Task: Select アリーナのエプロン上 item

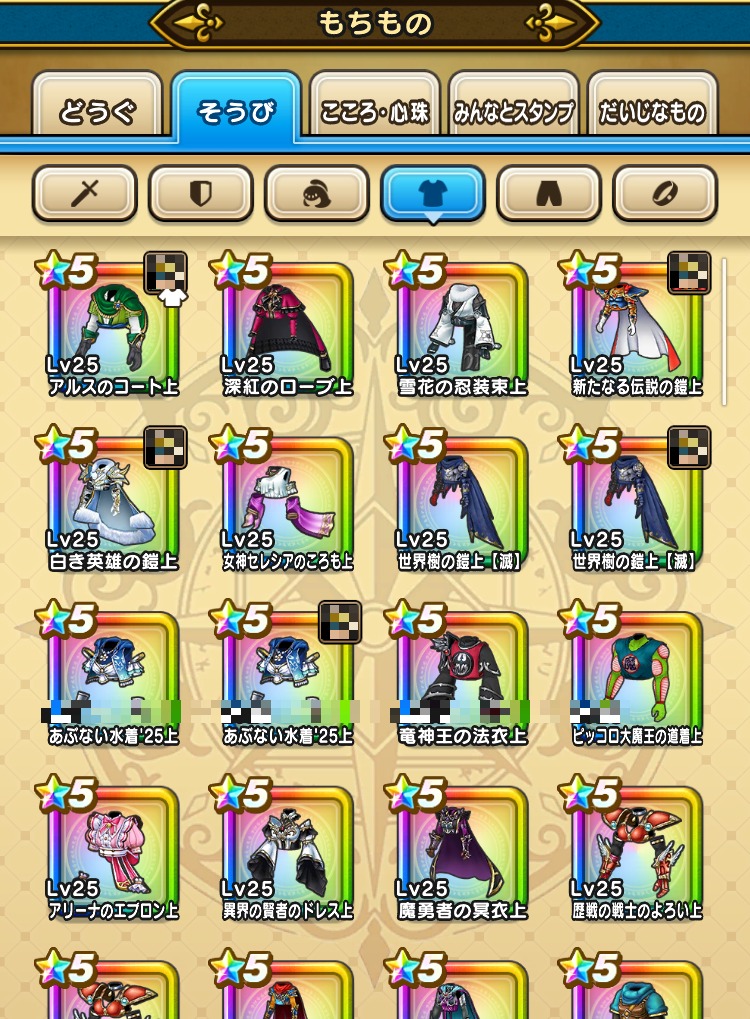Action: (x=112, y=848)
